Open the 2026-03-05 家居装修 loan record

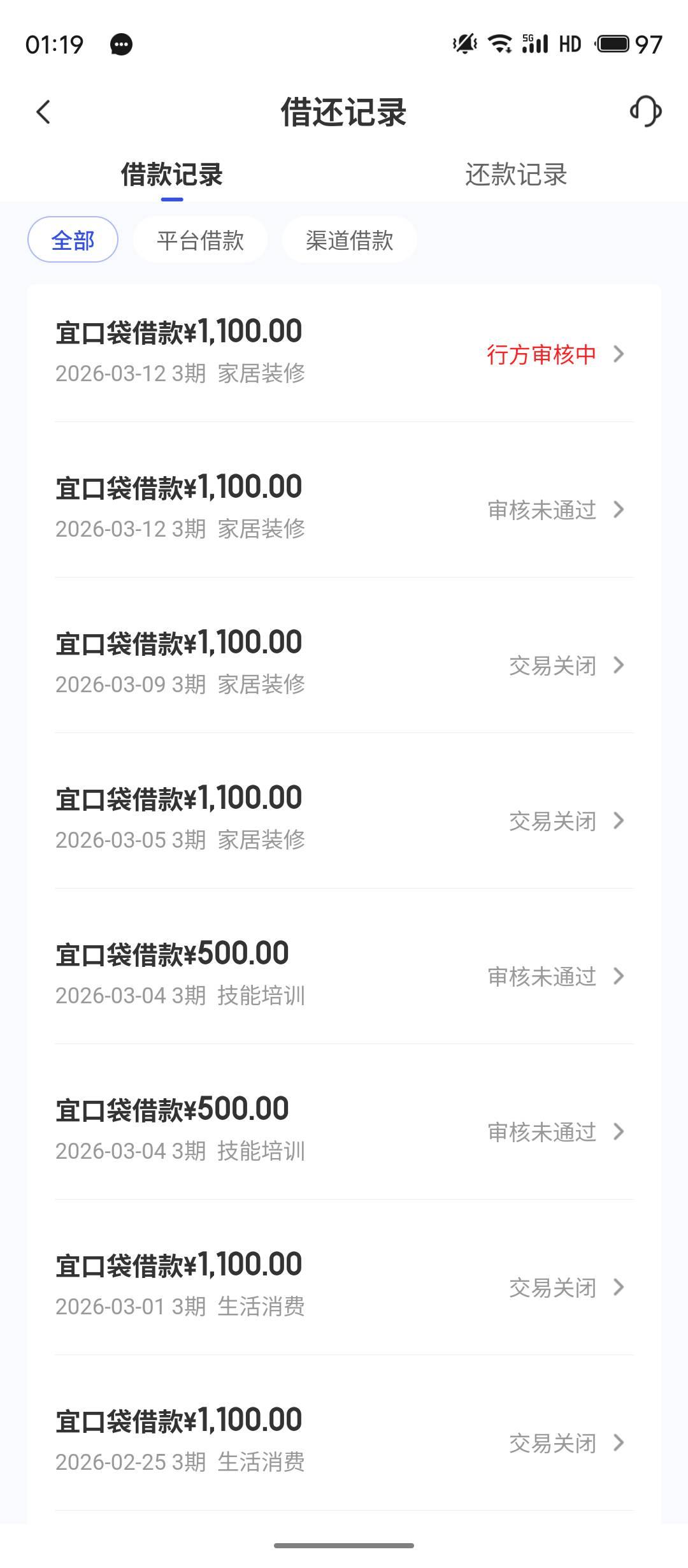click(x=344, y=819)
